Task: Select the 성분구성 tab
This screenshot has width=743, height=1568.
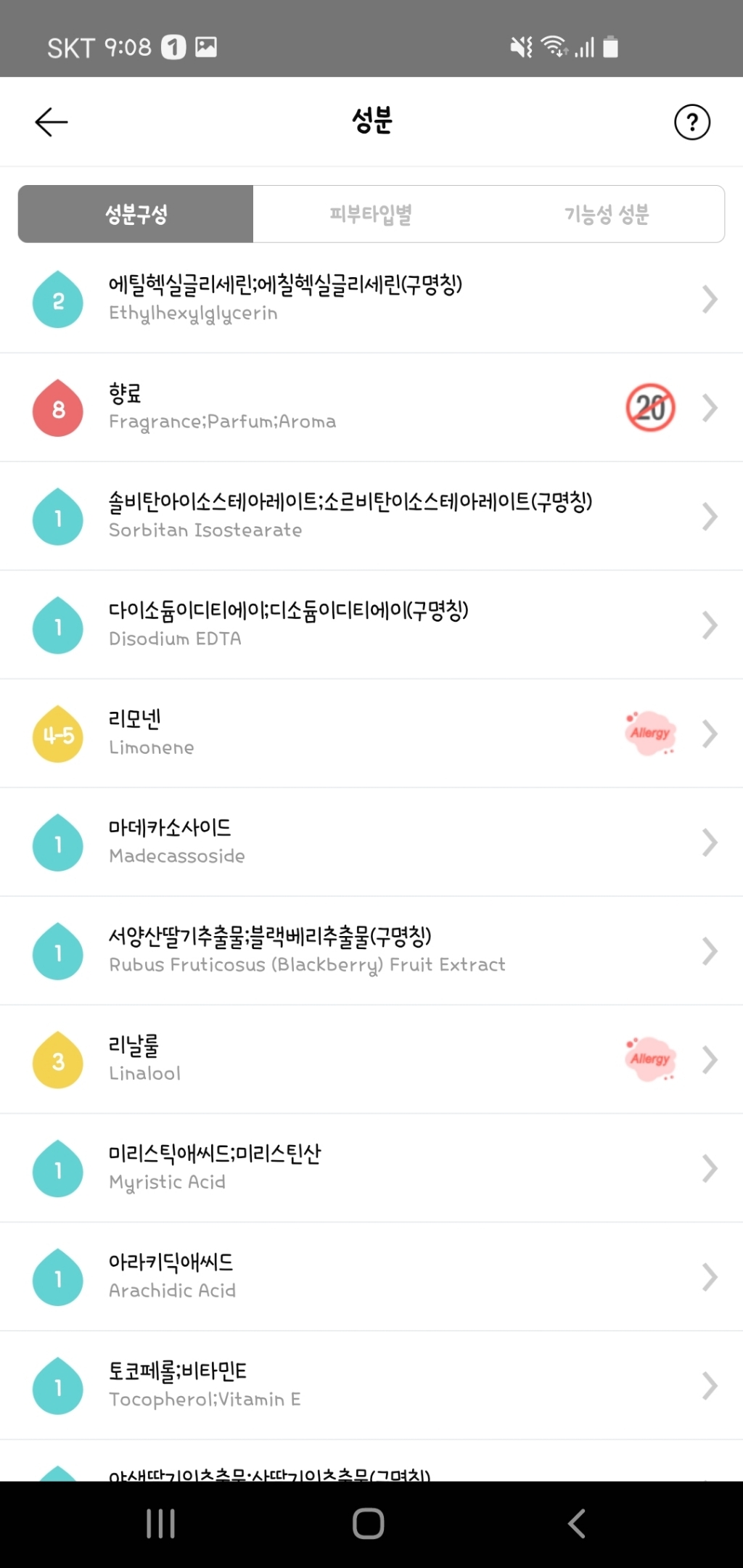Action: (136, 214)
